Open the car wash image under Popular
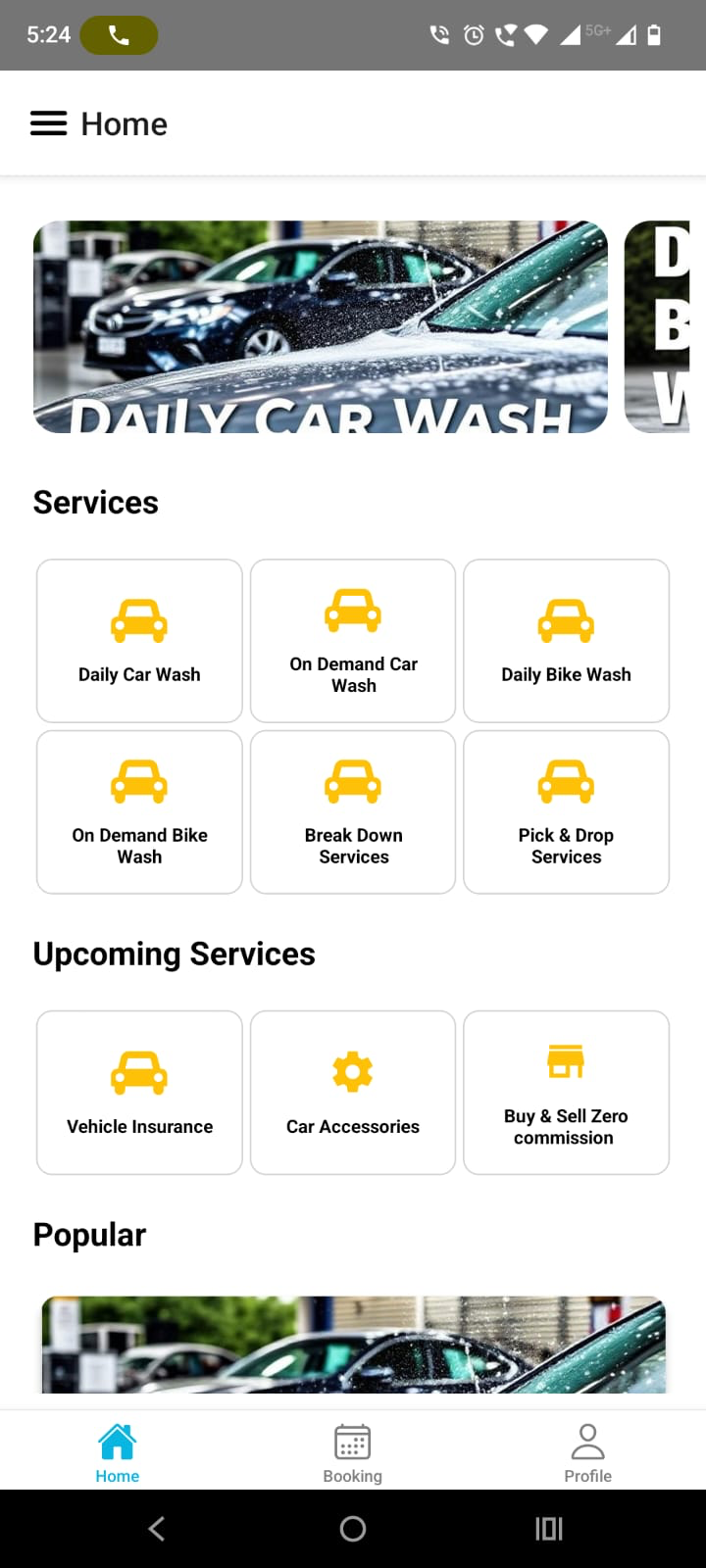706x1568 pixels. tap(353, 1345)
